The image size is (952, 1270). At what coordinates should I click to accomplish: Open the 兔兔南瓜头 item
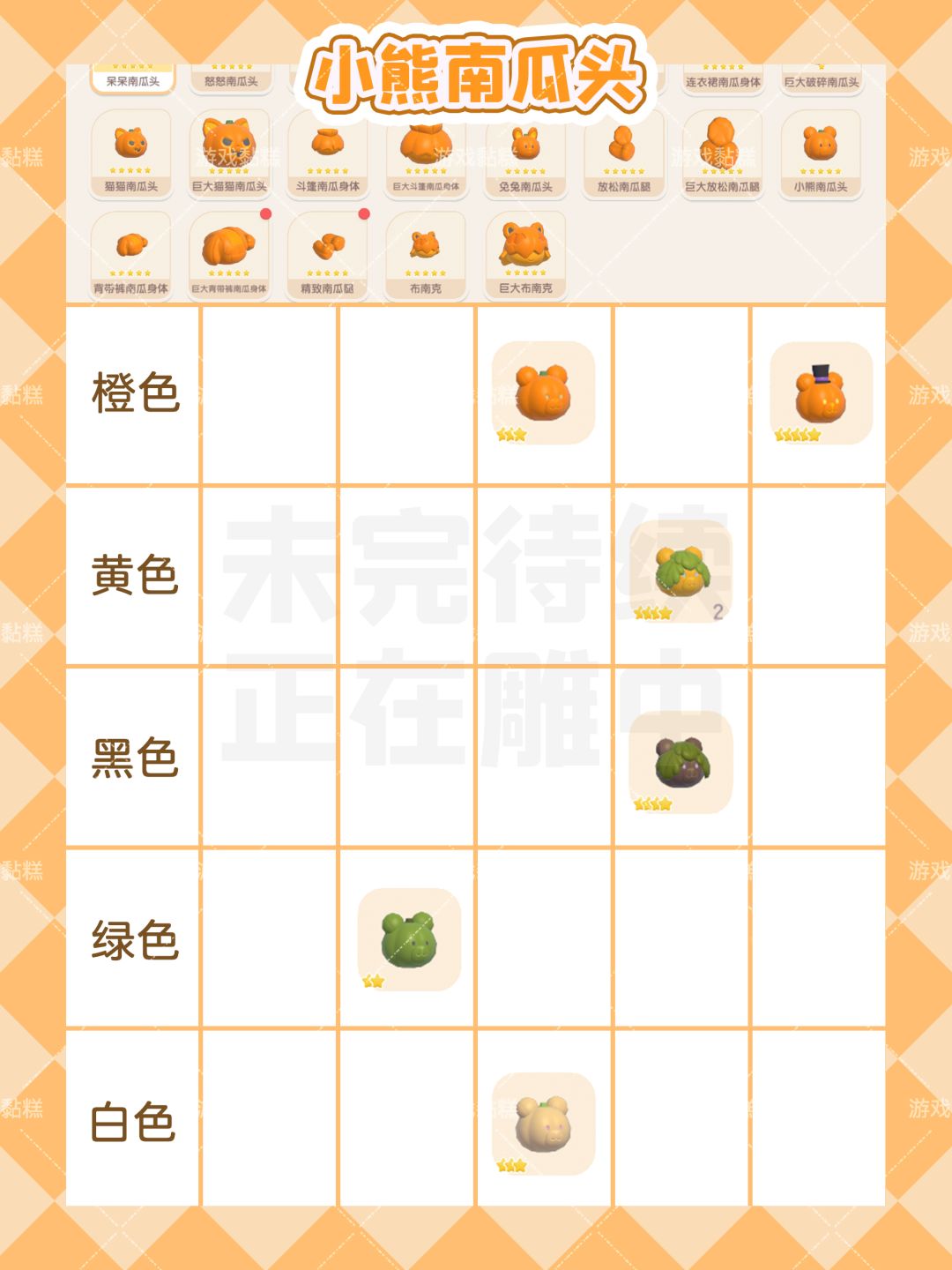coord(527,150)
